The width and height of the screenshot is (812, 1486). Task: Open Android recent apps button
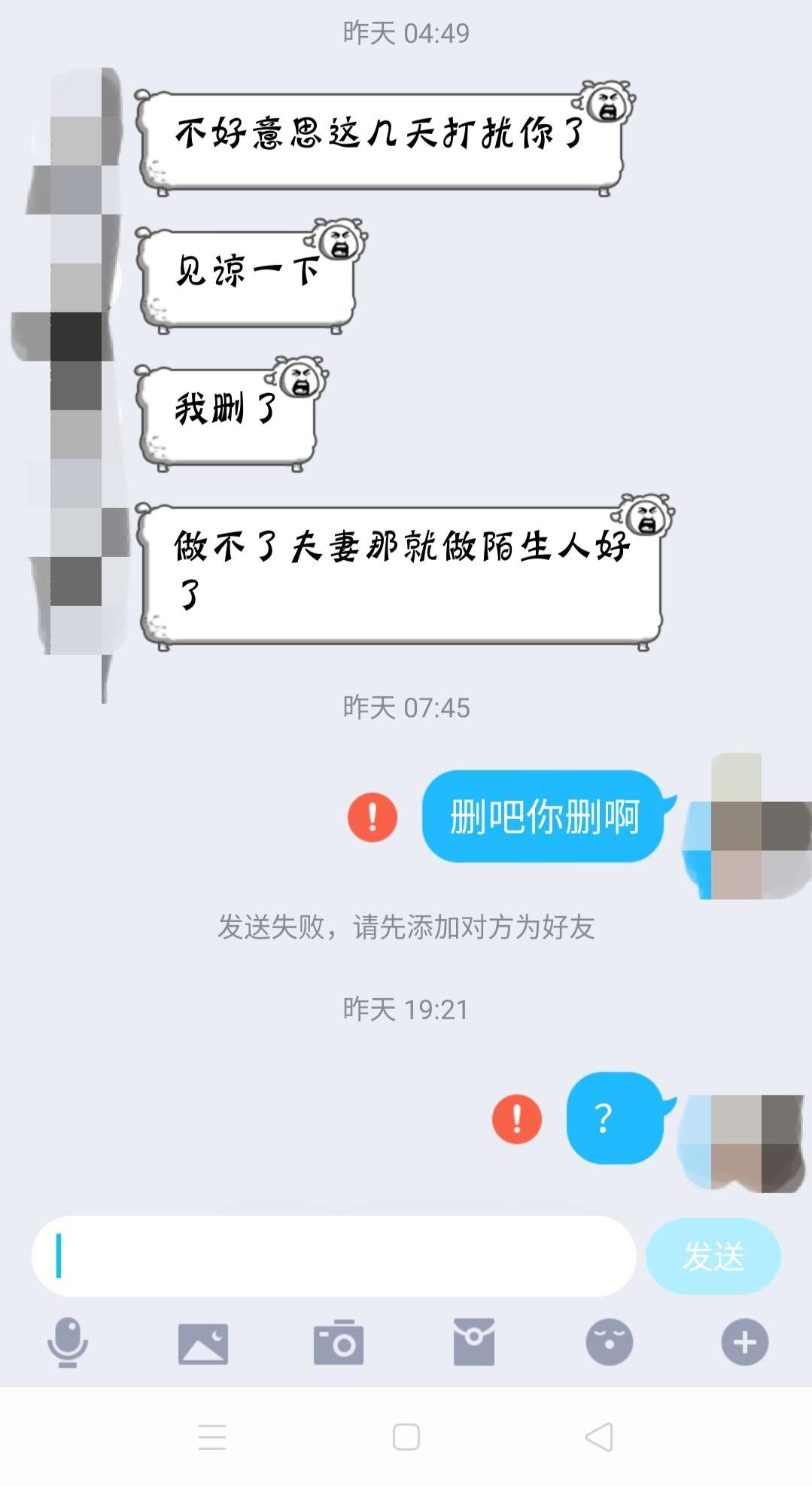(214, 1436)
